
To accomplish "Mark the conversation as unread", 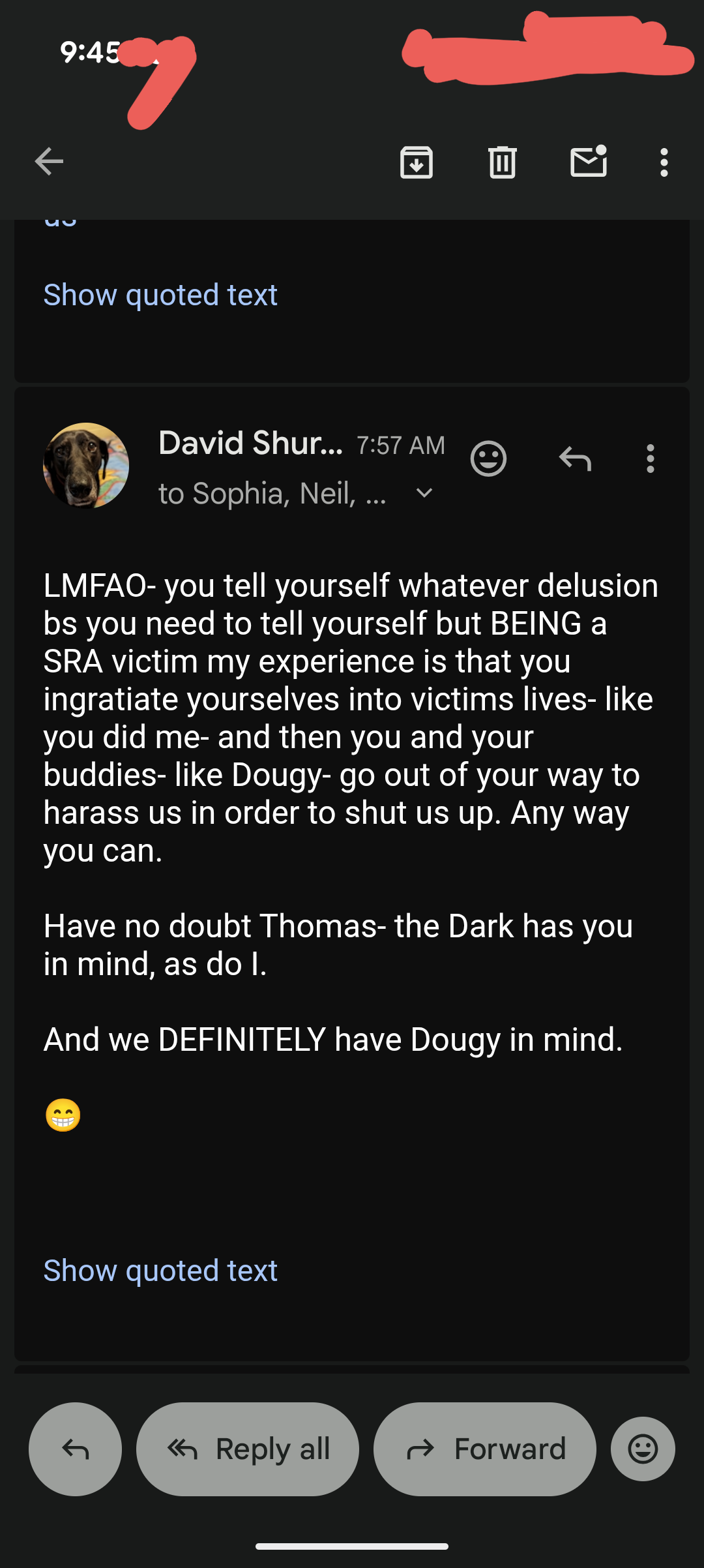I will tap(589, 162).
